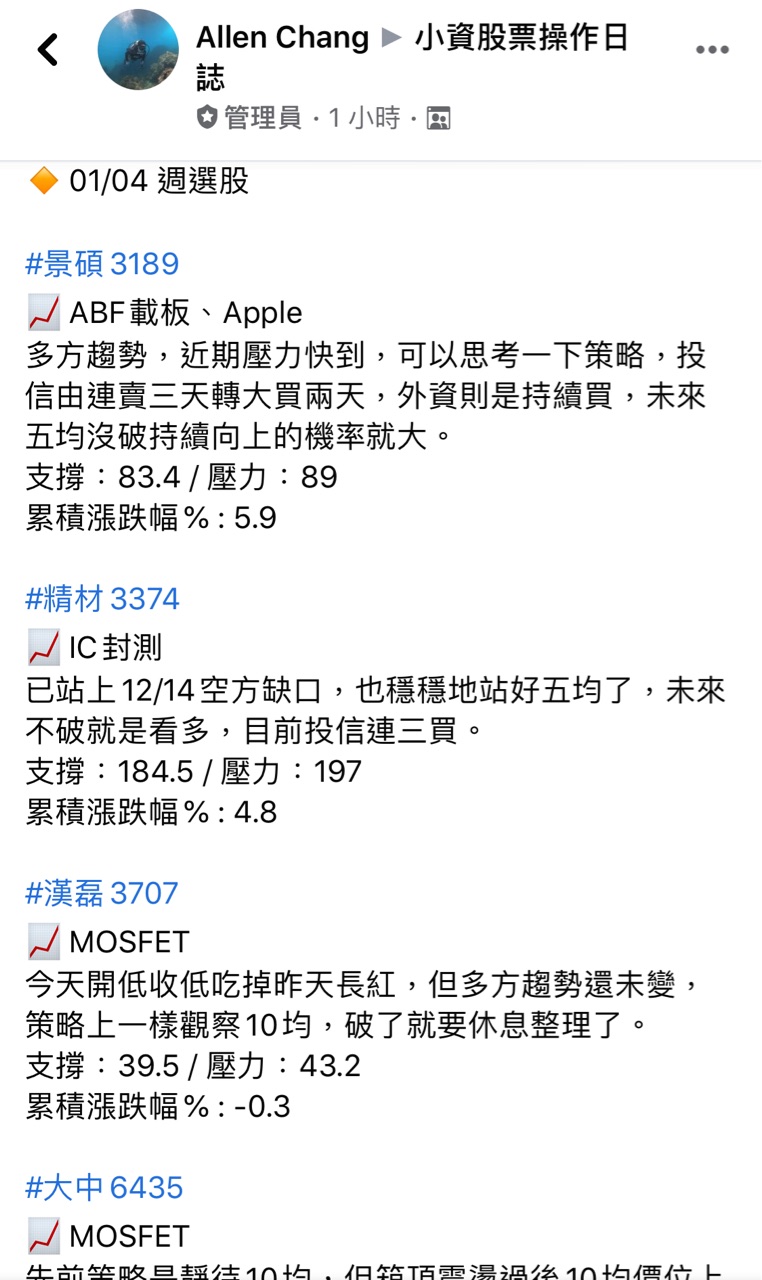Open hashtag #漢磊 3707
762x1280 pixels.
click(102, 893)
